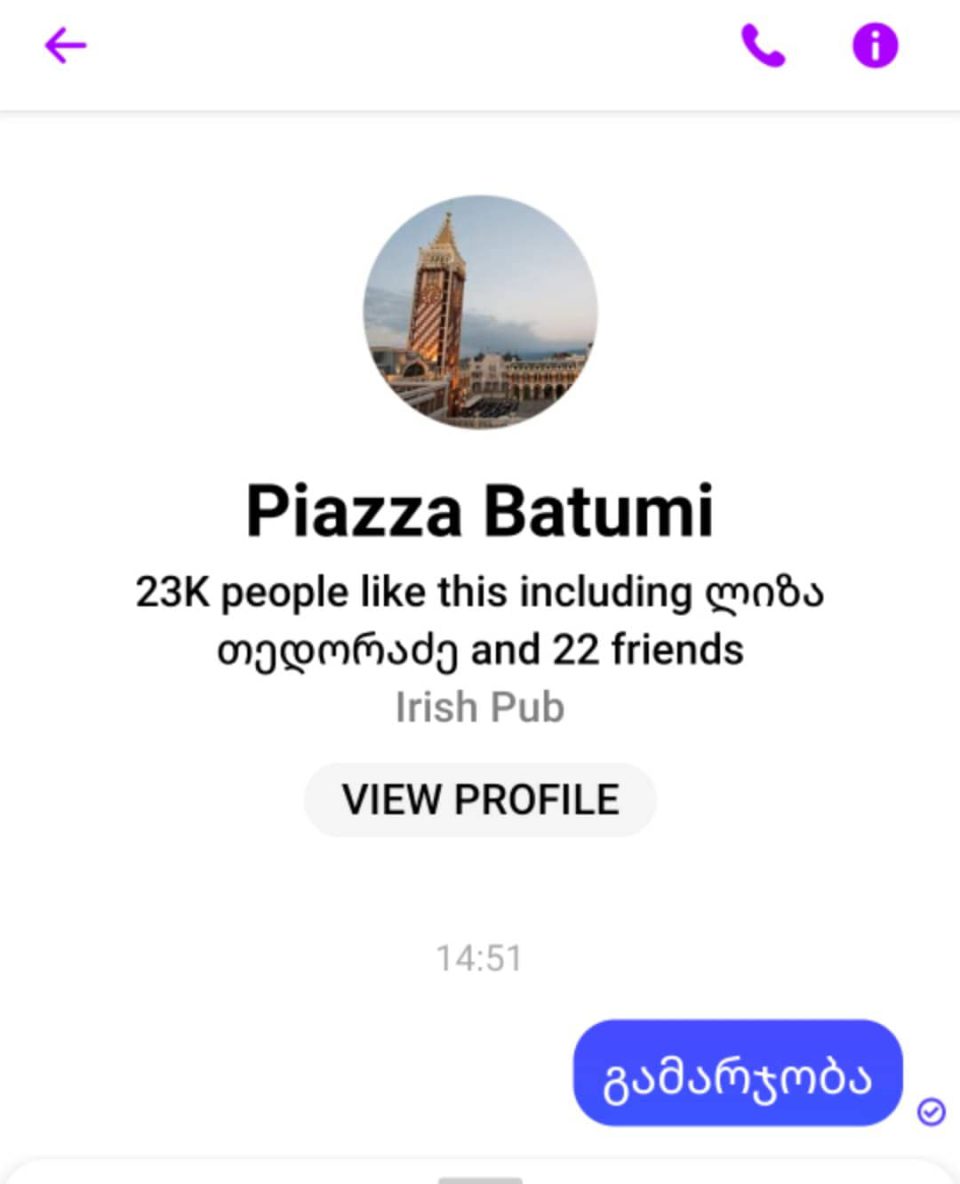Start a voice call with Piazza Batumi
Image resolution: width=960 pixels, height=1184 pixels.
(763, 46)
